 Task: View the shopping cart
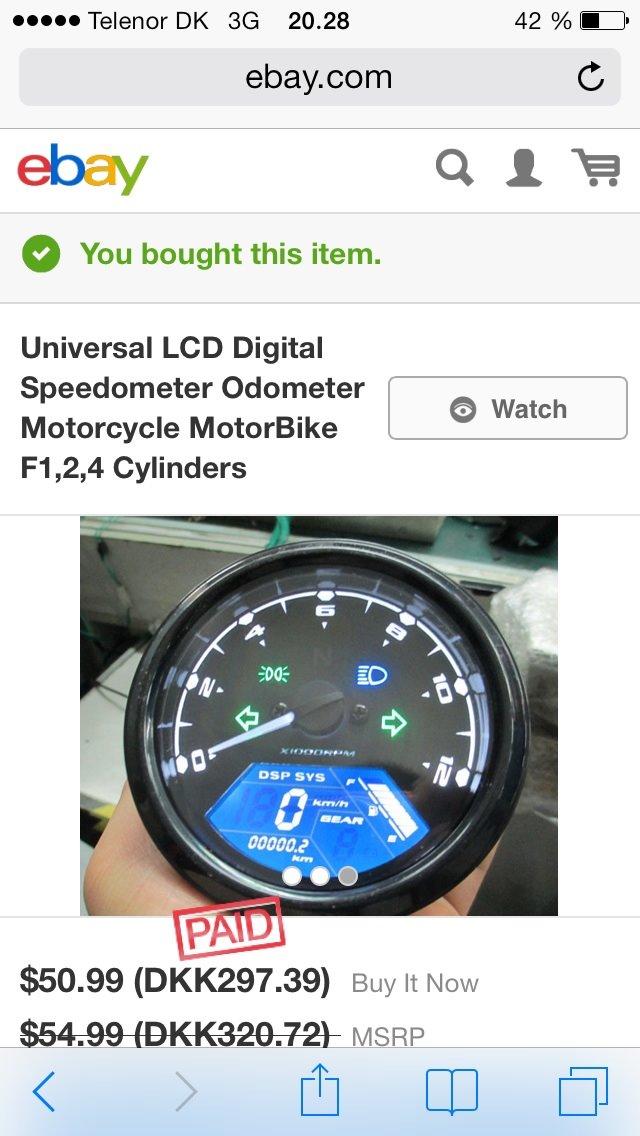click(x=595, y=168)
